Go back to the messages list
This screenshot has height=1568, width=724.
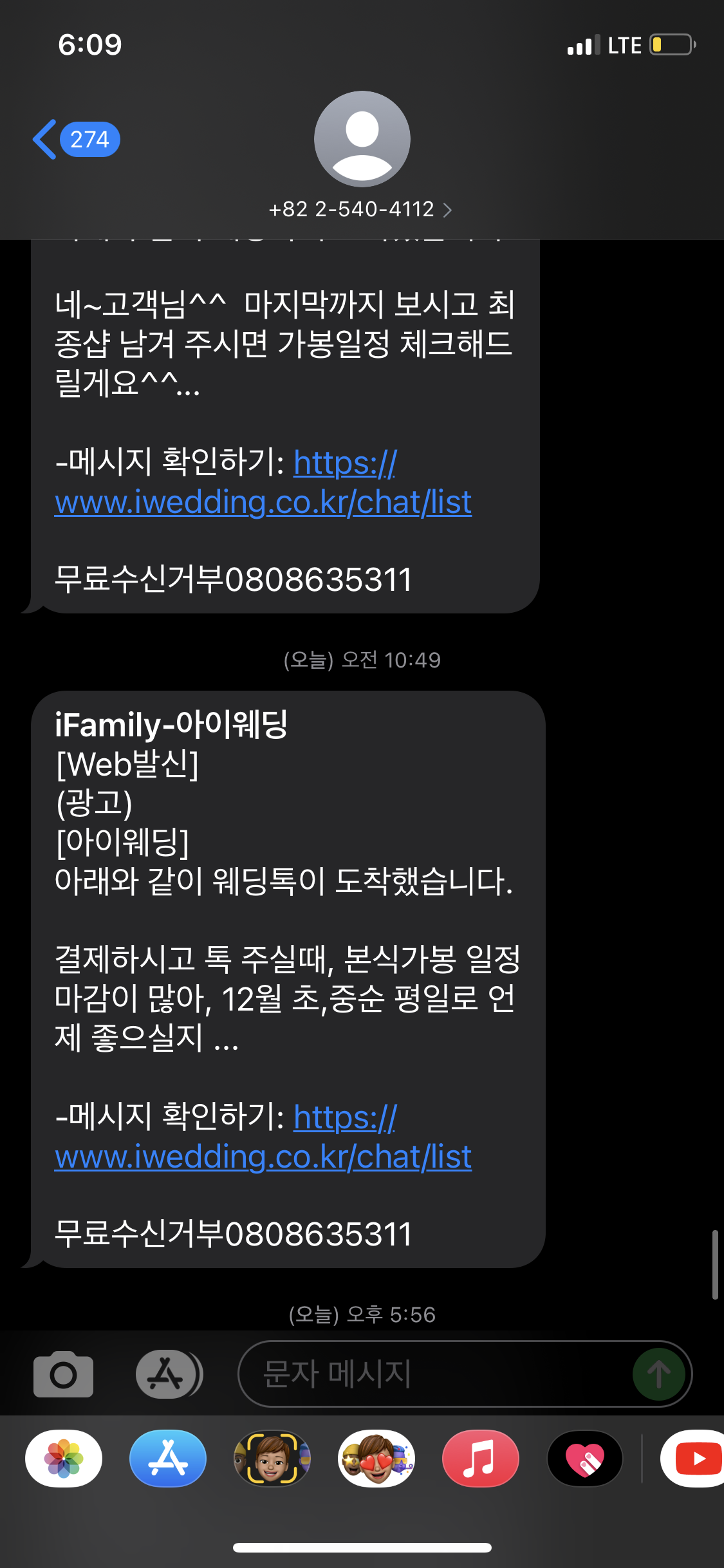[75, 139]
